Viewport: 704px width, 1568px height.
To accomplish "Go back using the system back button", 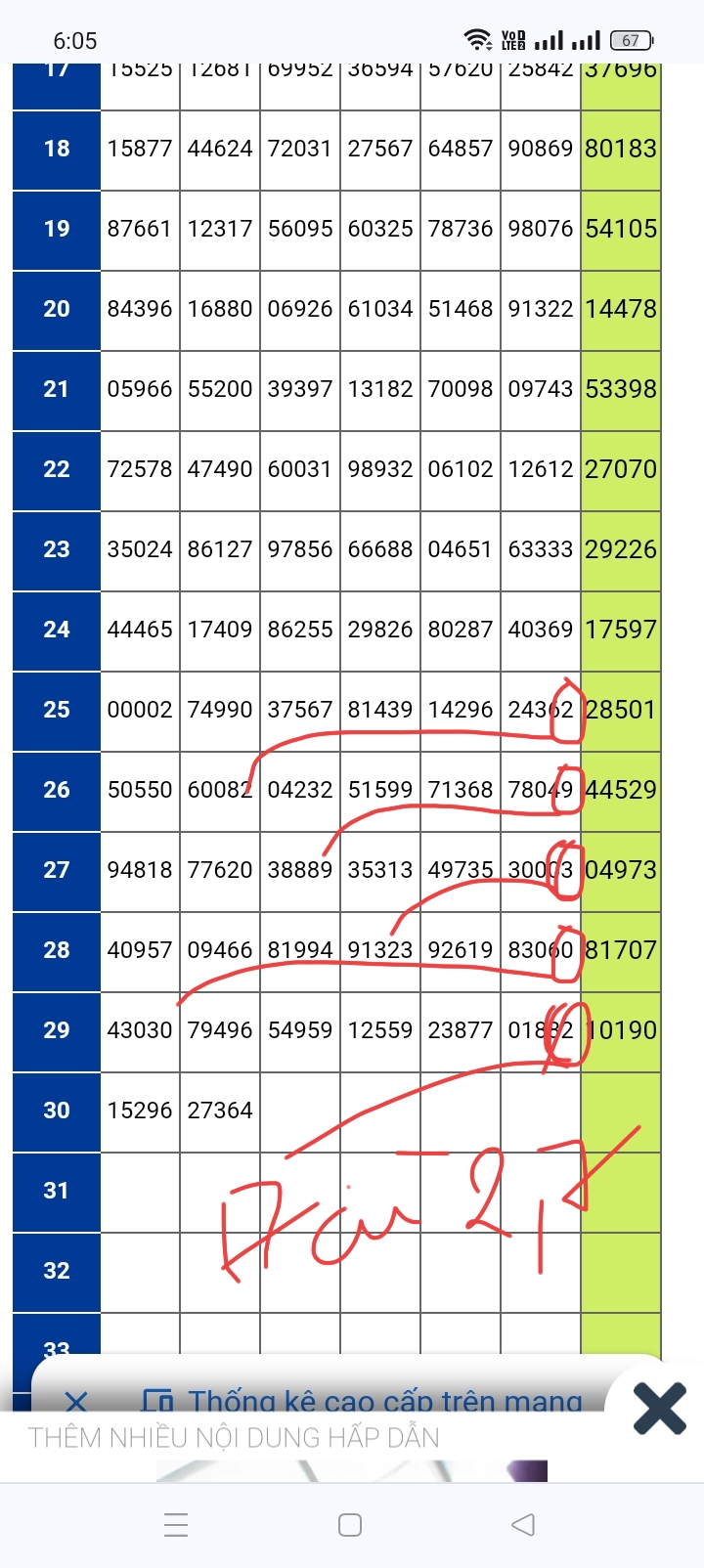I will coord(523,1524).
